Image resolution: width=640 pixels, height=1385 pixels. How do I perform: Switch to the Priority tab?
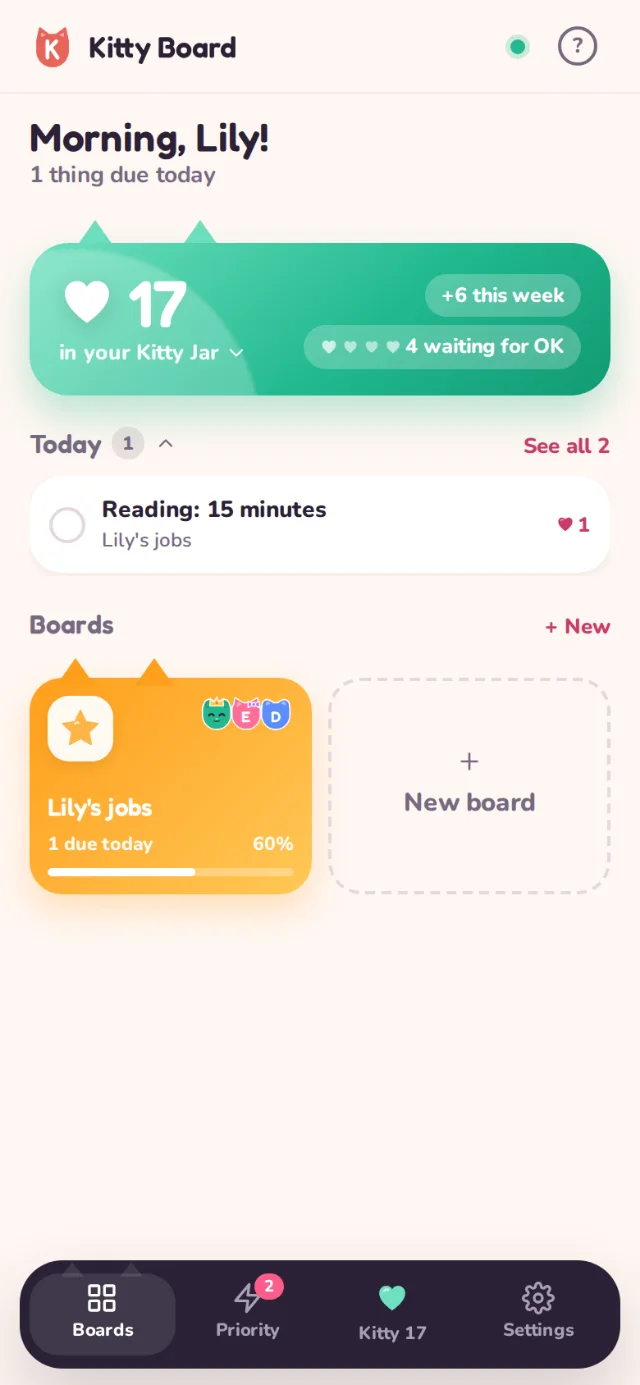(x=248, y=1314)
